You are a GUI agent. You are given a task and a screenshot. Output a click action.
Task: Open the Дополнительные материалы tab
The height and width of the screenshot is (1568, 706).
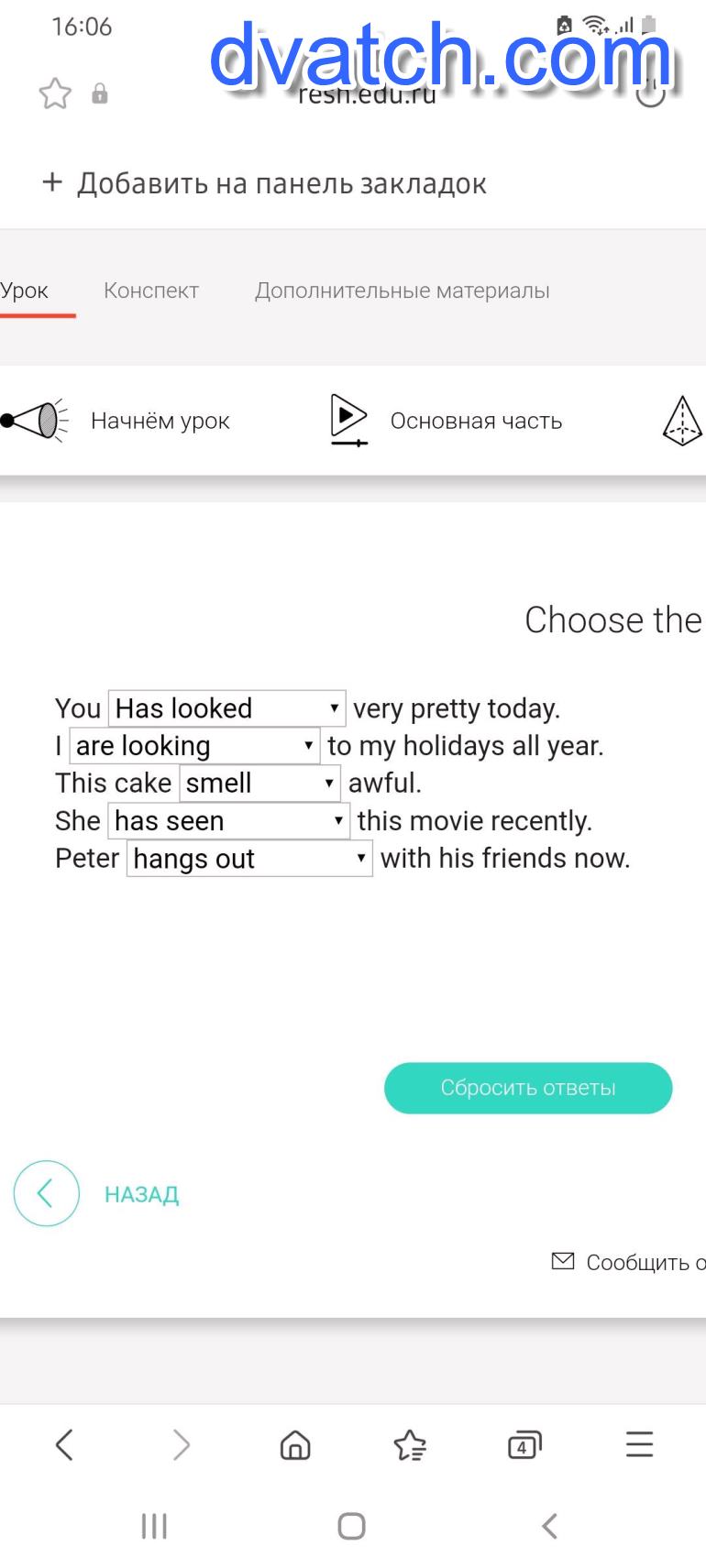(x=403, y=291)
